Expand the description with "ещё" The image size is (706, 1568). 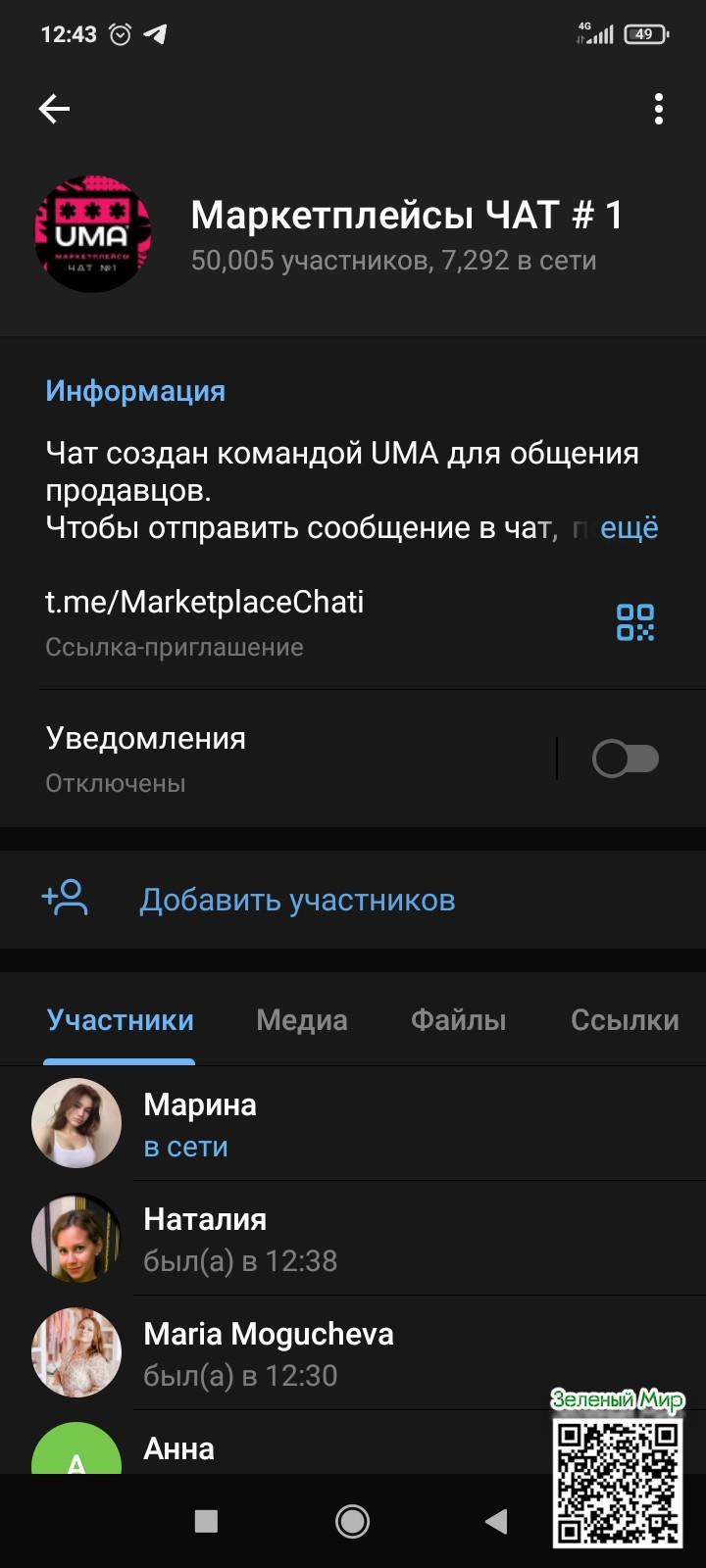[x=629, y=528]
